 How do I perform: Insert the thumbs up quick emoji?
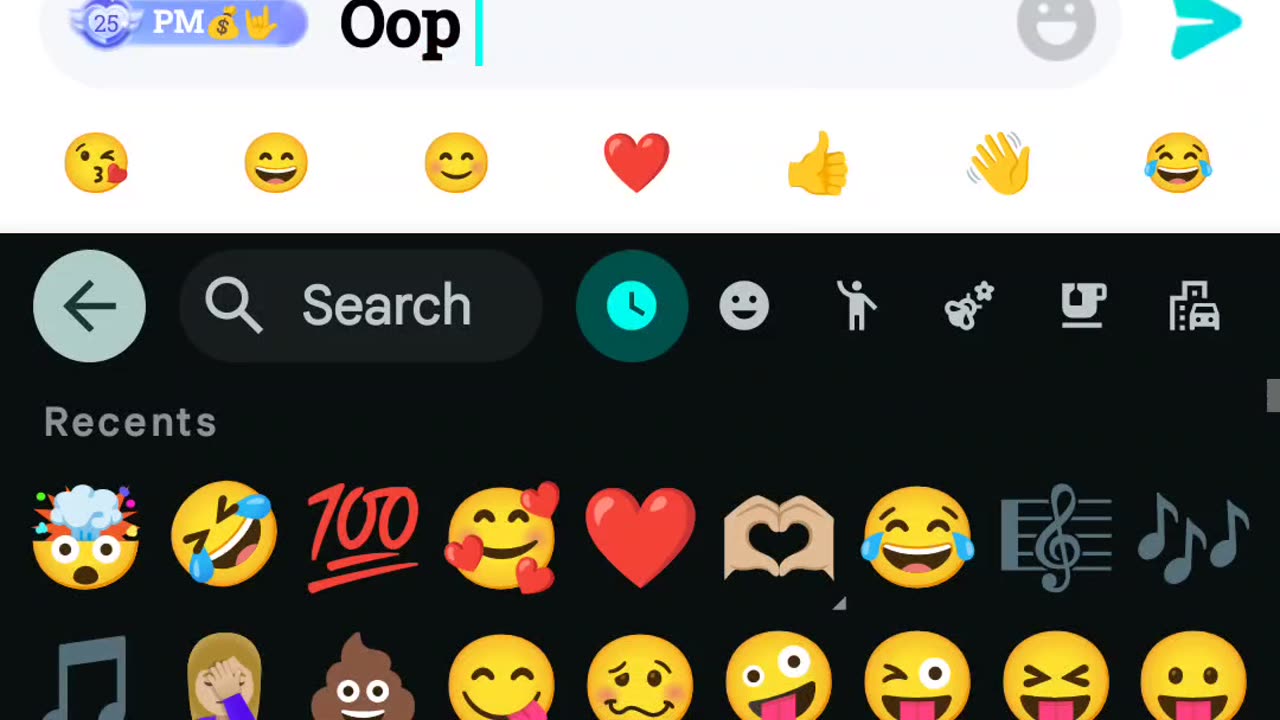pos(817,163)
